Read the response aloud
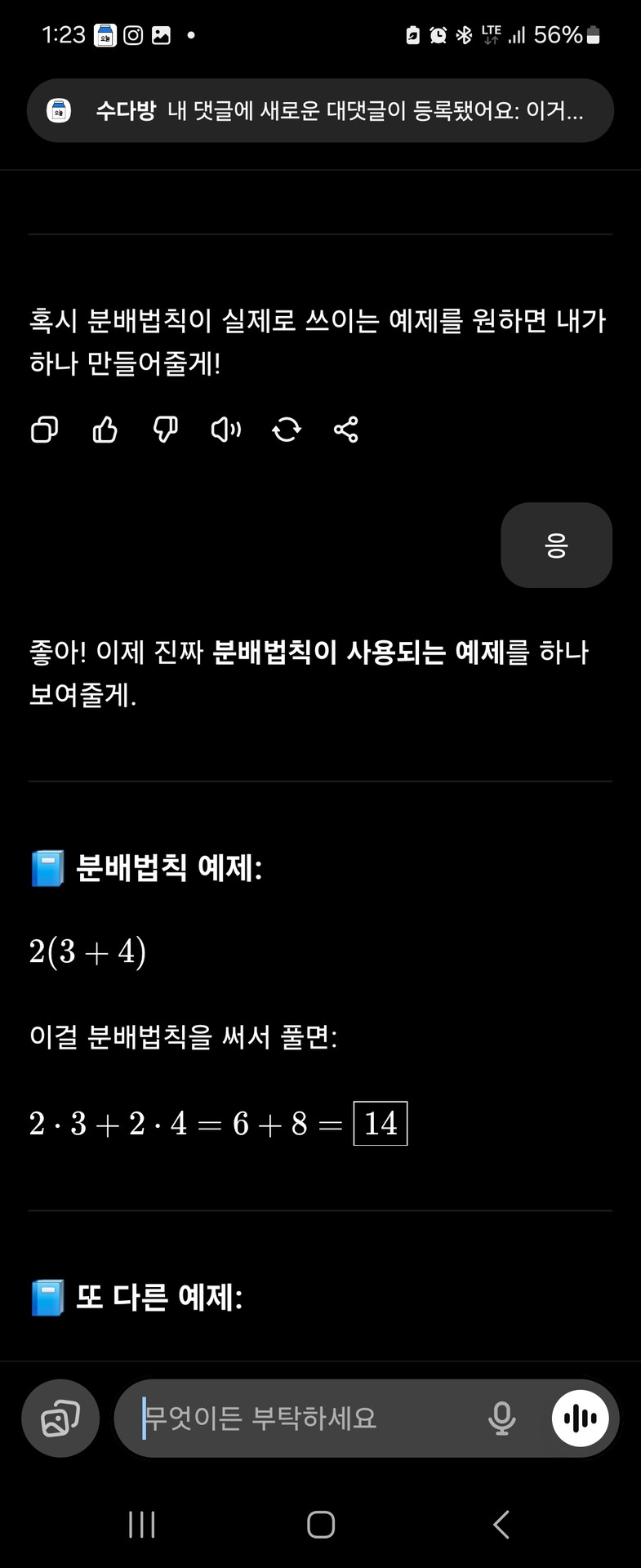641x1568 pixels. [x=225, y=430]
